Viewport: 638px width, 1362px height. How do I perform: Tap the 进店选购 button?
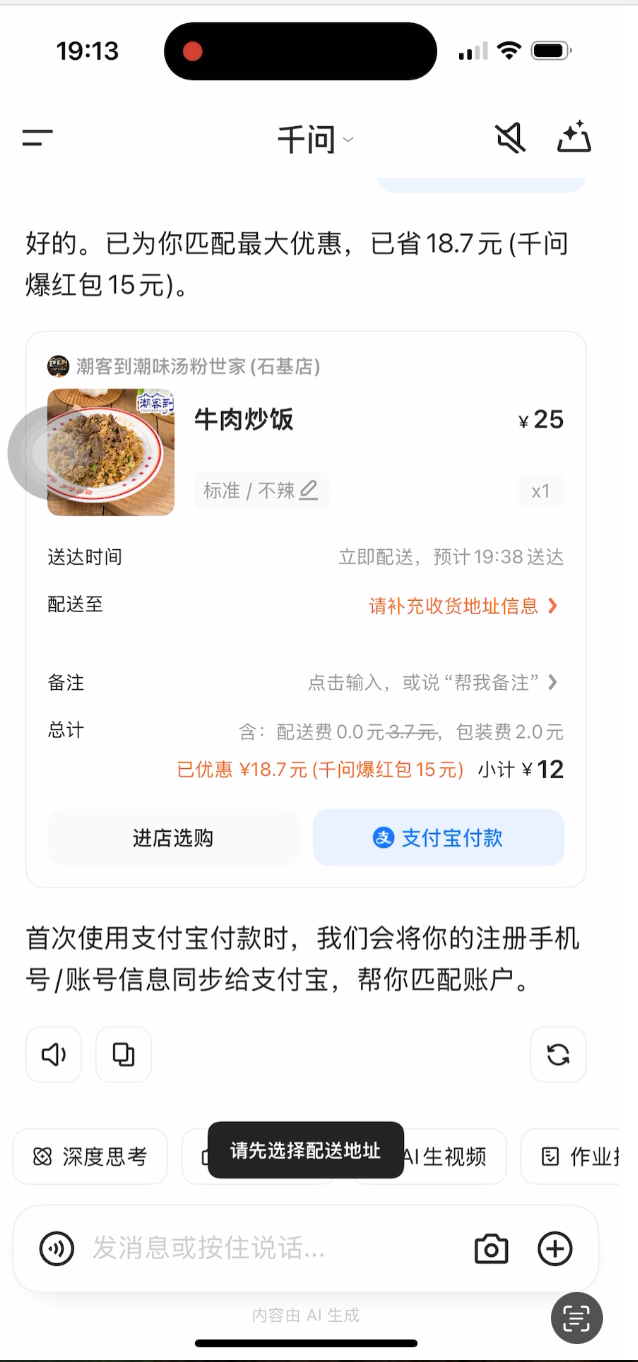[x=173, y=838]
